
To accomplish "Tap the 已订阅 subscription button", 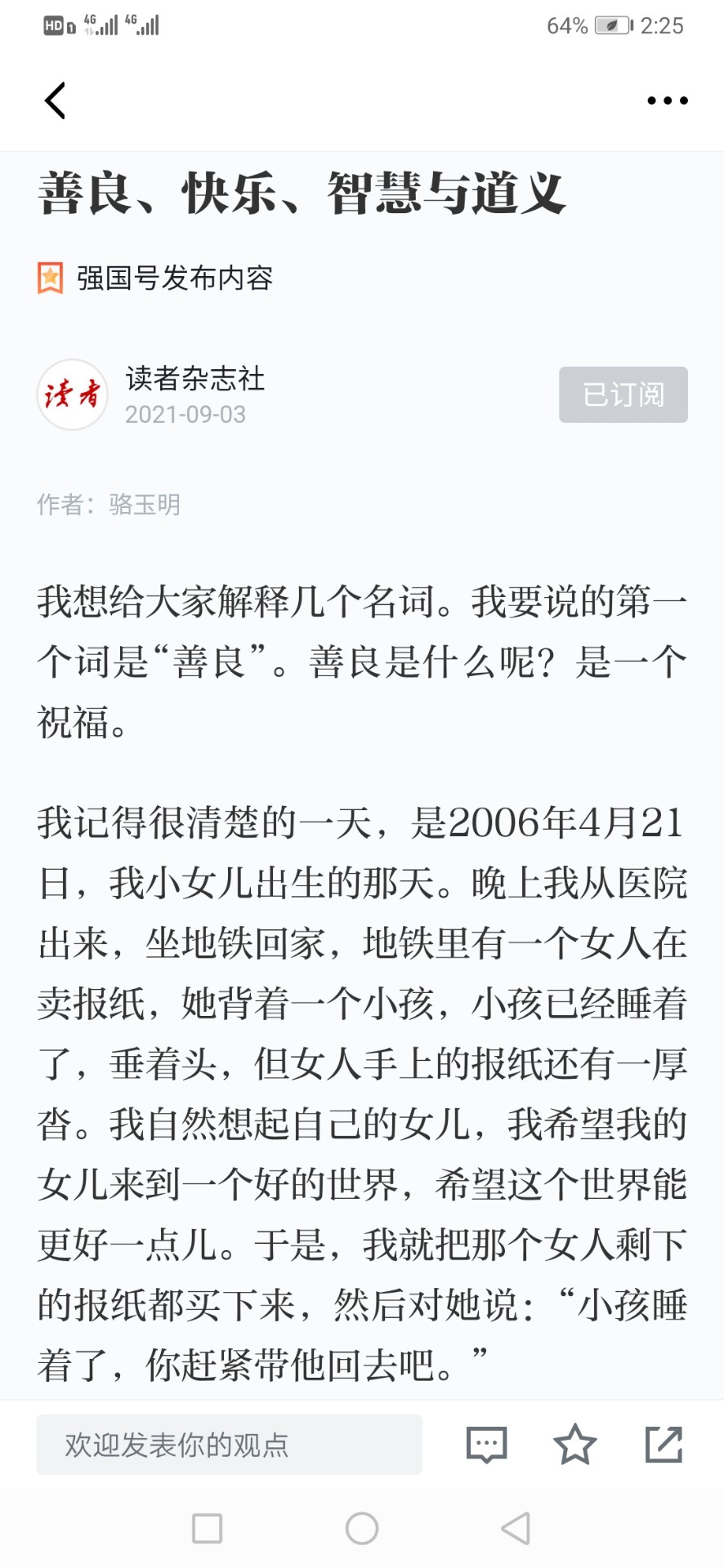I will tap(623, 394).
